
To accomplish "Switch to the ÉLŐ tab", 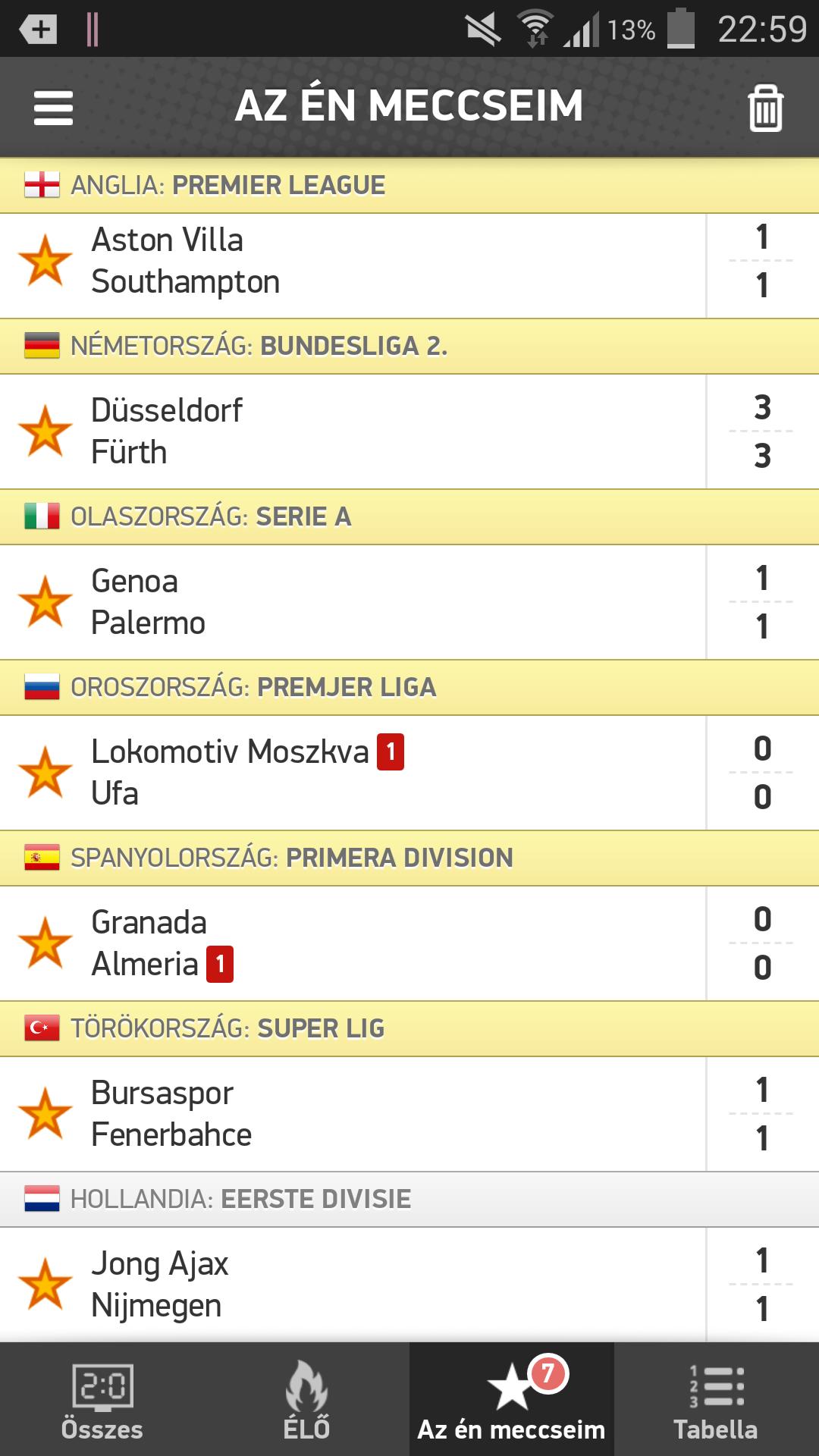I will pos(306,1400).
